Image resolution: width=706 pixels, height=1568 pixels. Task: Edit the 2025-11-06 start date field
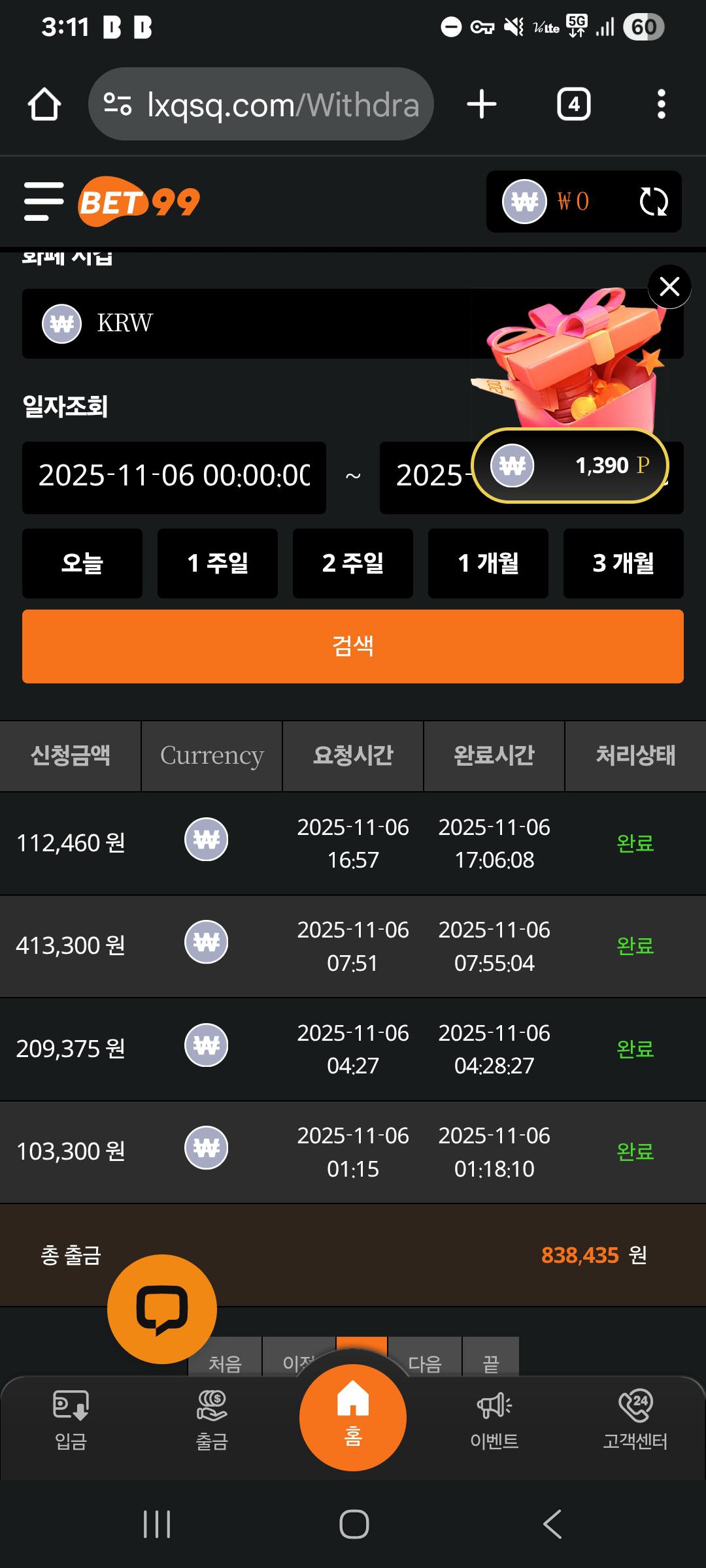point(174,477)
